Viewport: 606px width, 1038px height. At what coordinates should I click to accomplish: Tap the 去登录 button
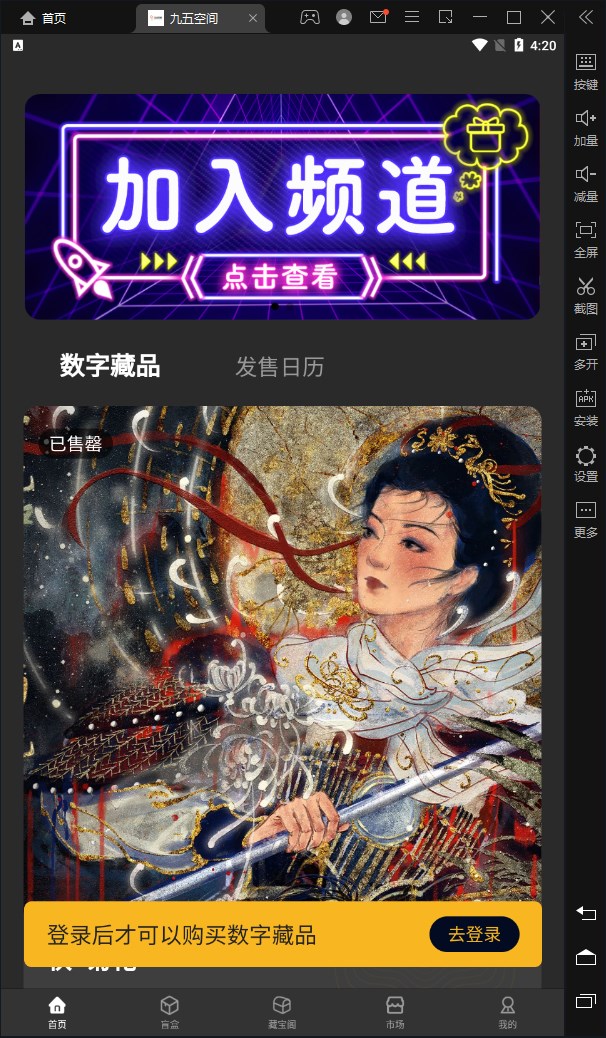tap(474, 934)
